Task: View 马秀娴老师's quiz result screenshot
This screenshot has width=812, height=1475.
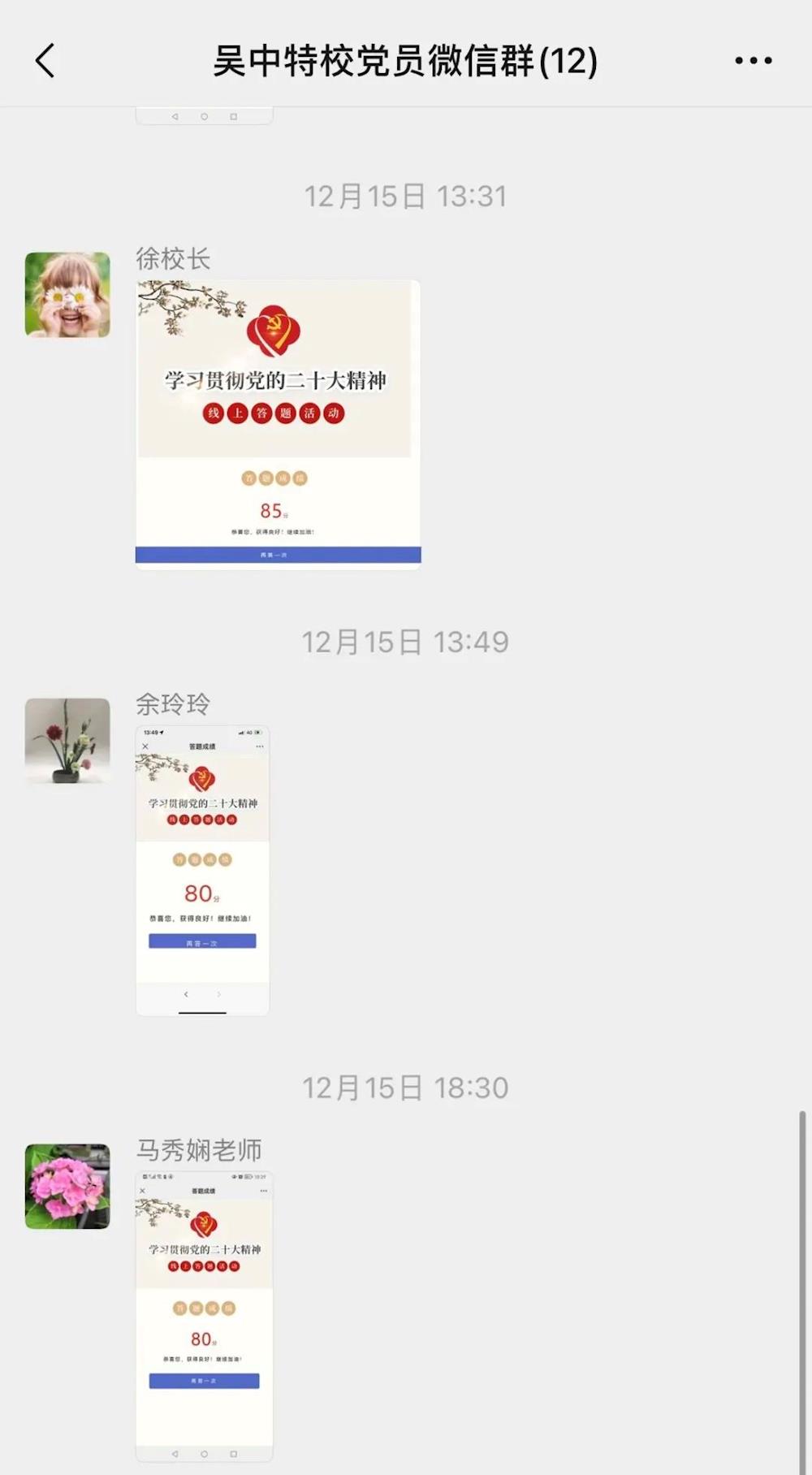Action: click(204, 1316)
